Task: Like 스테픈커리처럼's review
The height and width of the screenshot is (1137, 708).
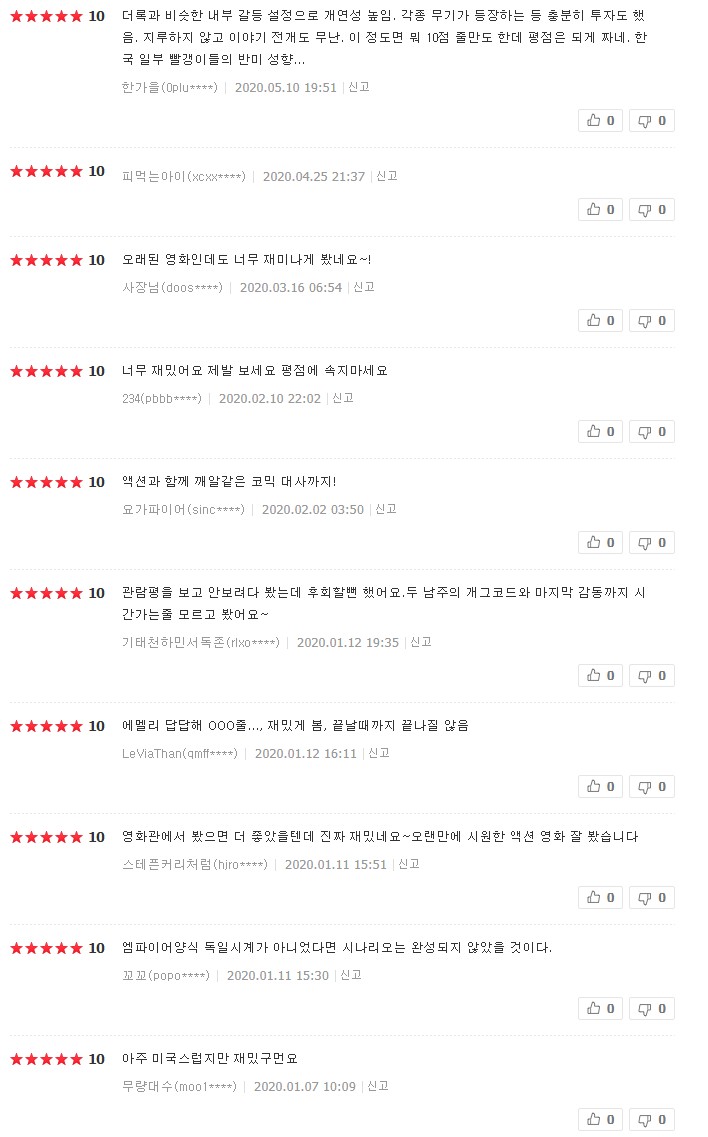Action: (x=601, y=897)
